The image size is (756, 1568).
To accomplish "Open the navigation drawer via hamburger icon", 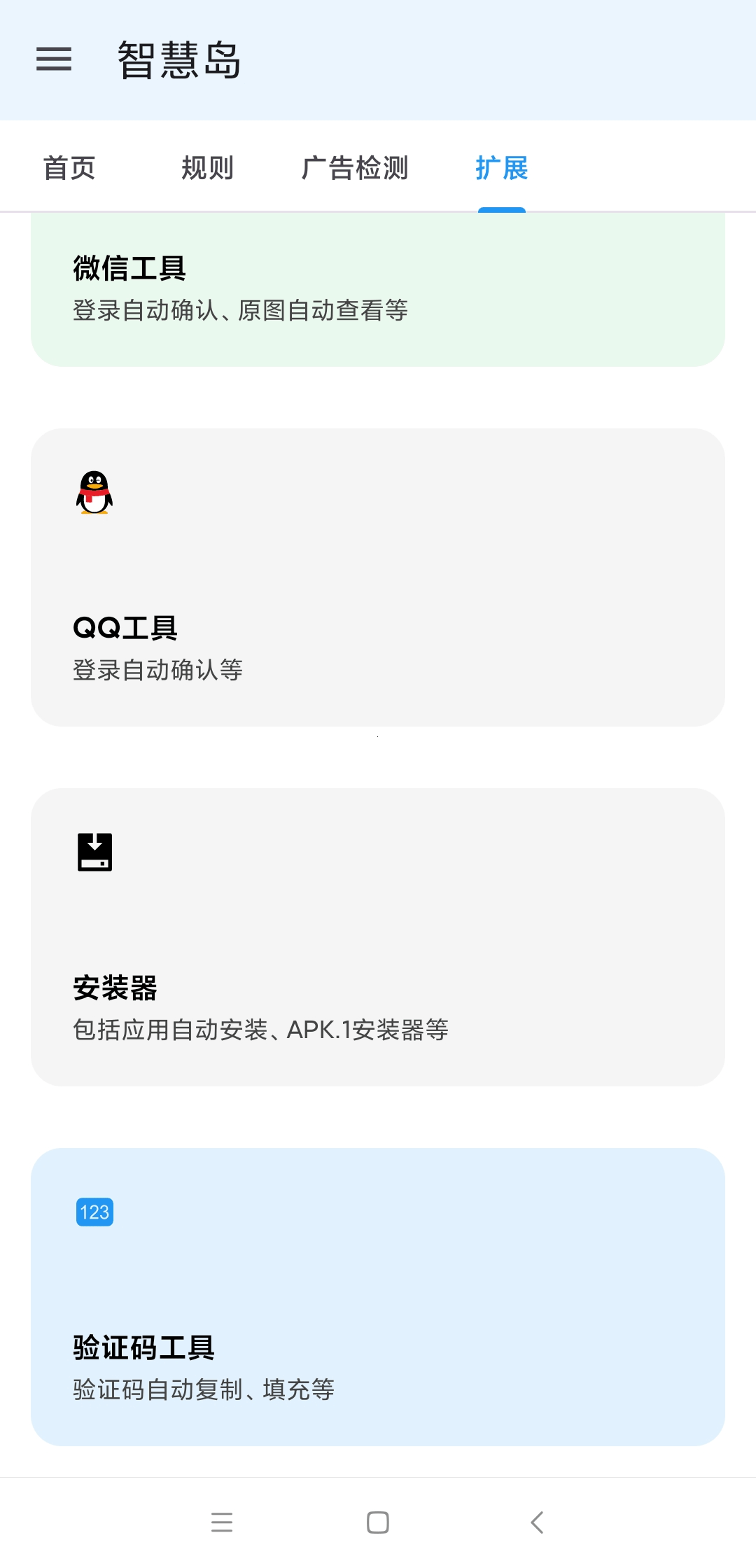I will click(x=55, y=60).
